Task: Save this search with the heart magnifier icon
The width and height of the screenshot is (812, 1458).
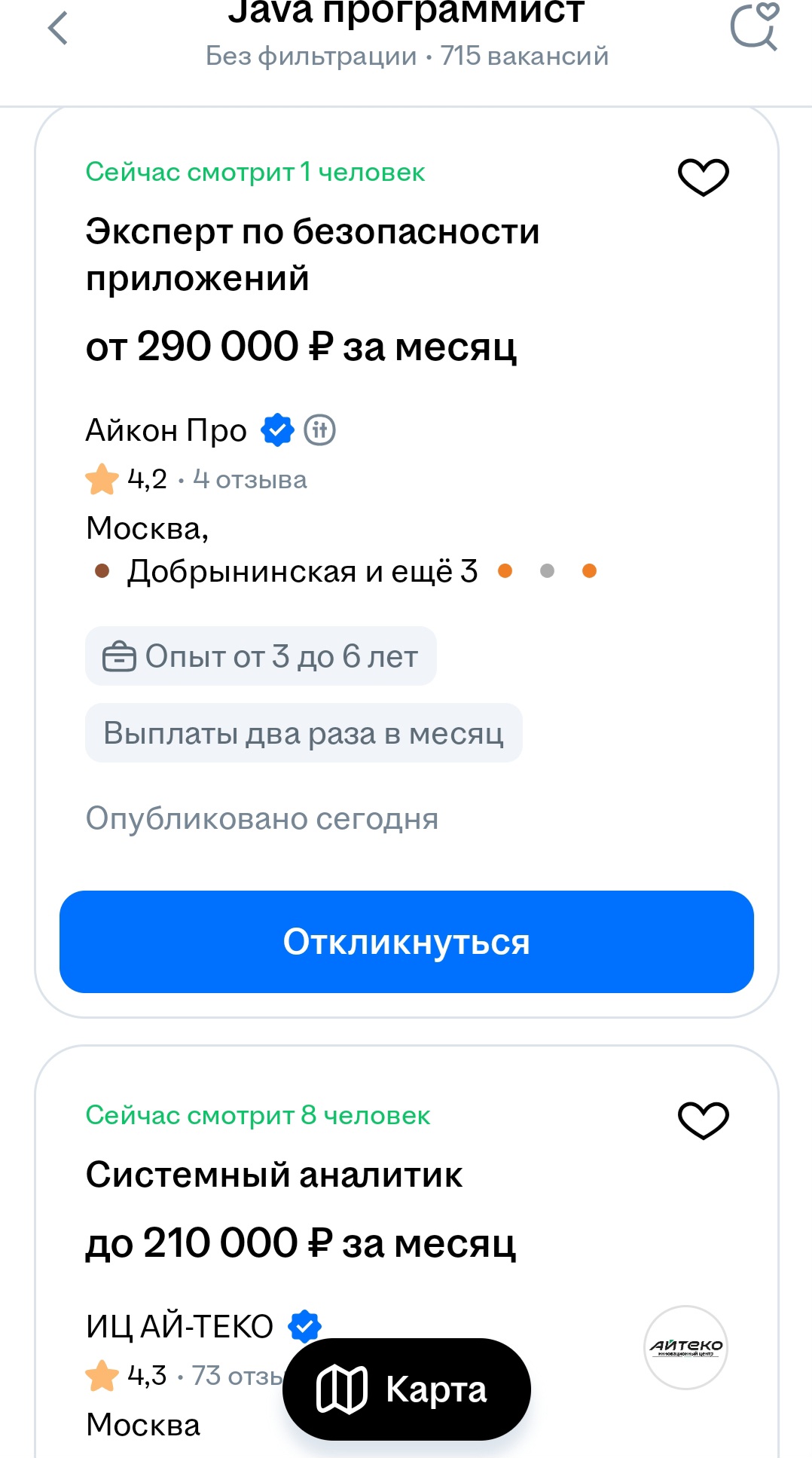Action: (754, 27)
